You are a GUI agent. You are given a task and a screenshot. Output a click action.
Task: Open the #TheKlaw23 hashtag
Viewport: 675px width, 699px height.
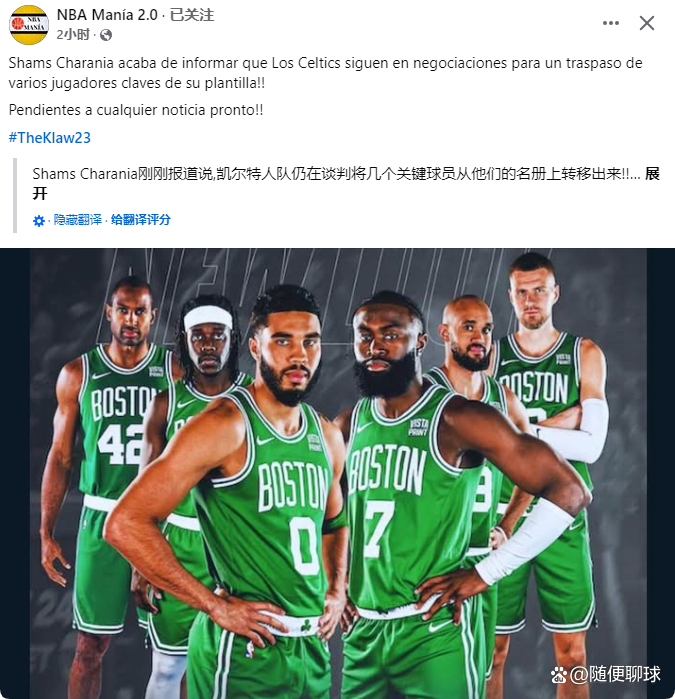tap(49, 138)
